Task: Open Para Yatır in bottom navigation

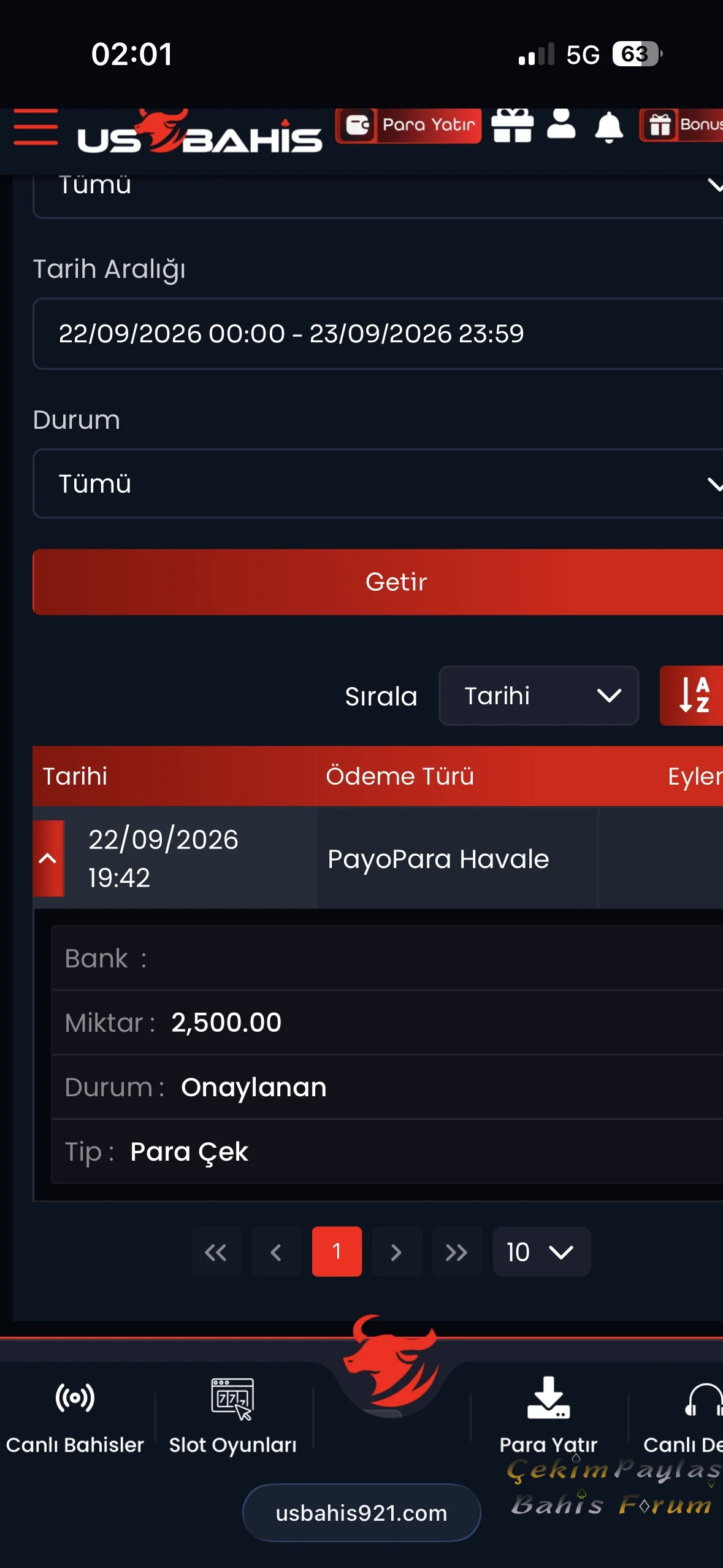Action: click(x=548, y=1416)
